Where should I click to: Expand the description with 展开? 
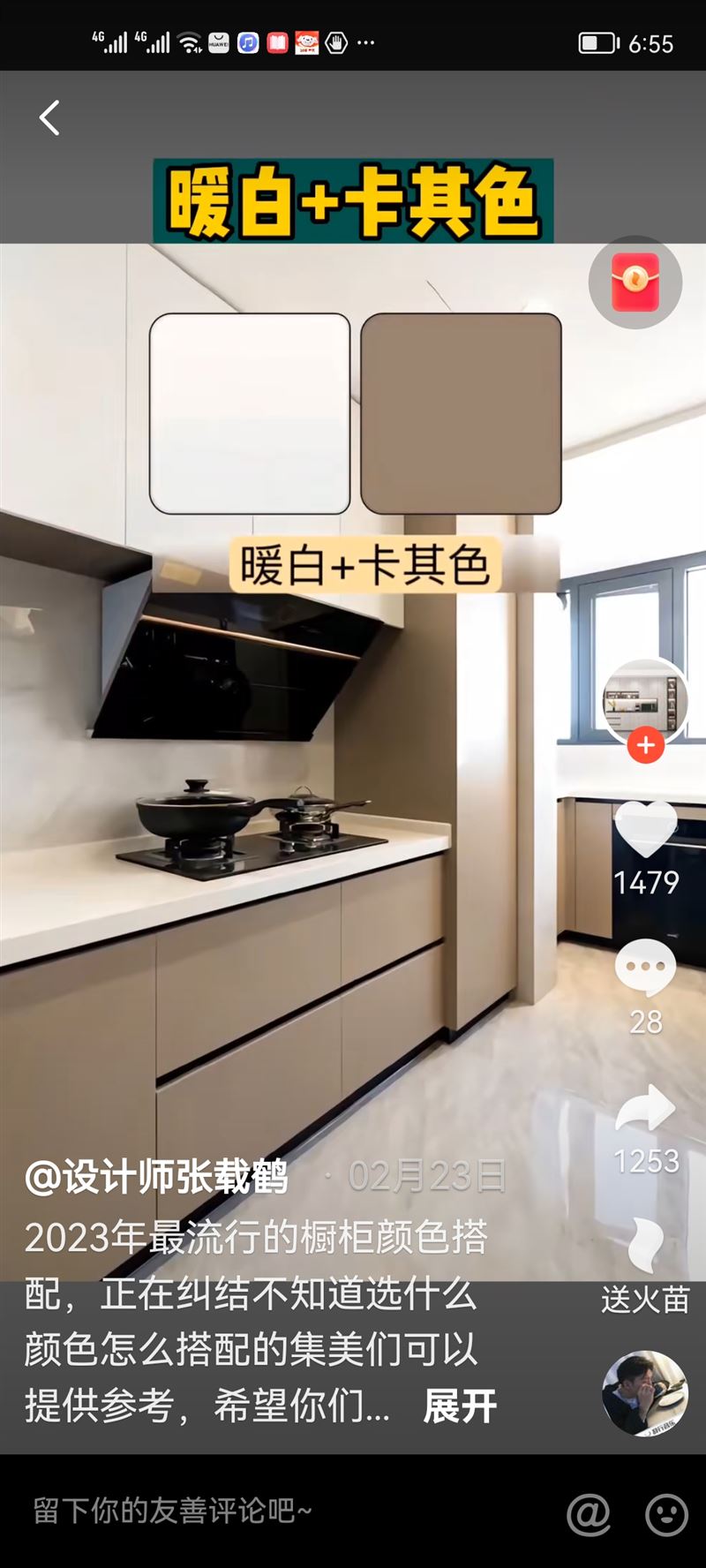459,1406
